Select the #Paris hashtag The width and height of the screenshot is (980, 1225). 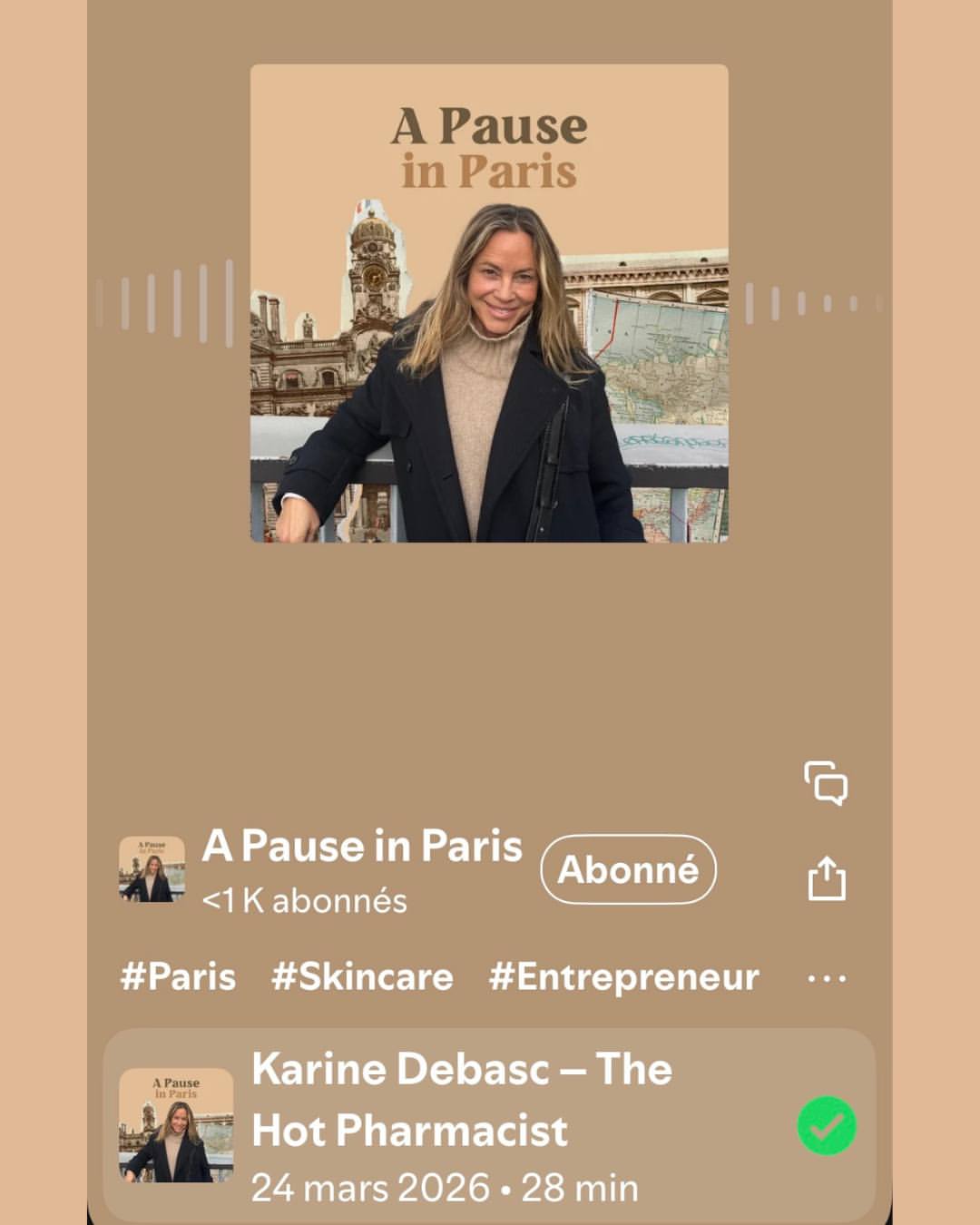click(178, 977)
